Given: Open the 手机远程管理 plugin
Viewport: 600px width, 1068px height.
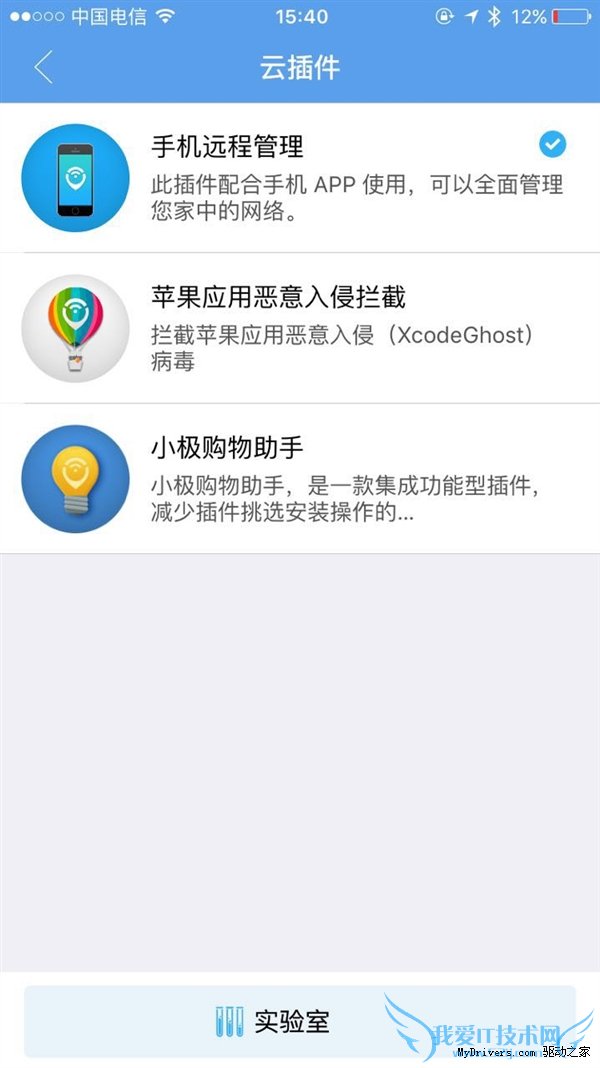Looking at the screenshot, I should (300, 177).
